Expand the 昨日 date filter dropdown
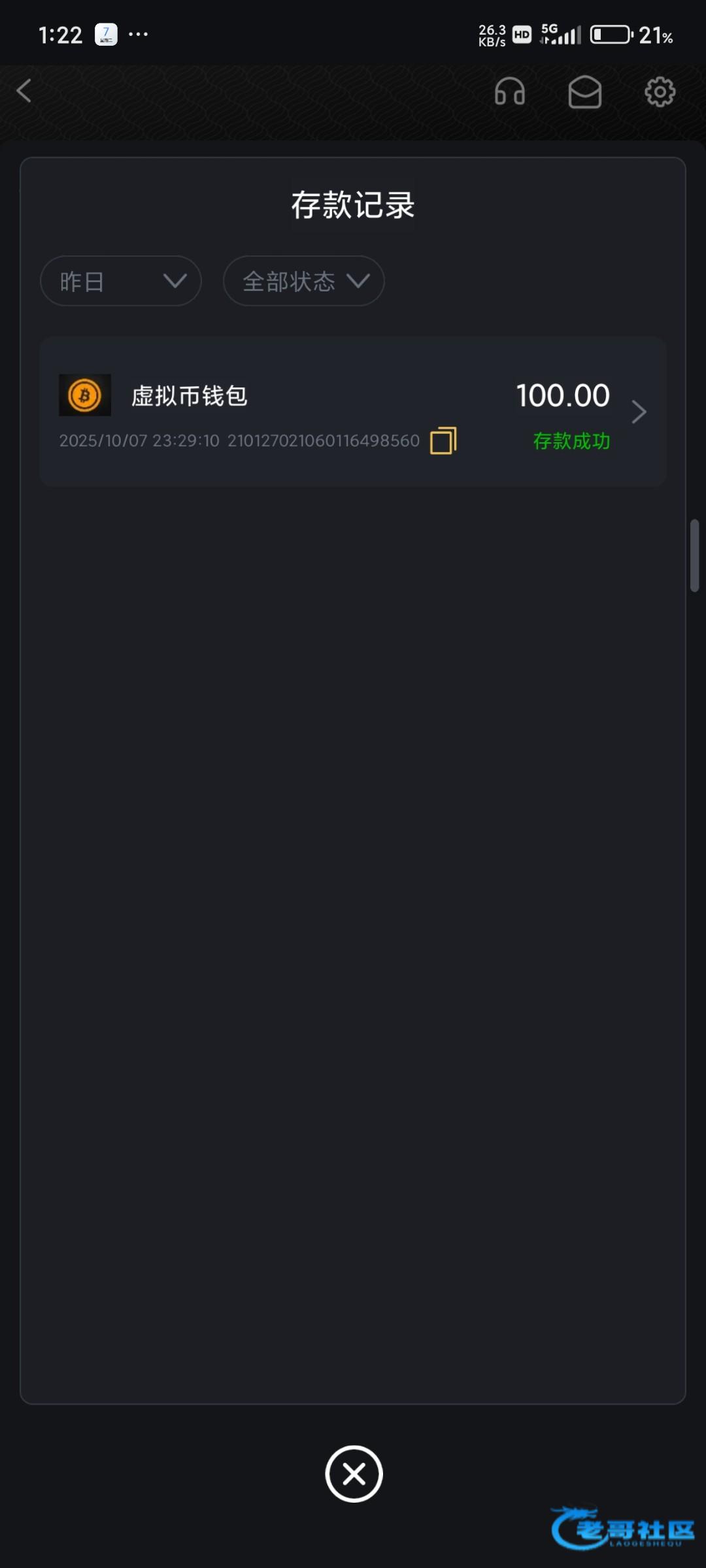 (x=121, y=281)
